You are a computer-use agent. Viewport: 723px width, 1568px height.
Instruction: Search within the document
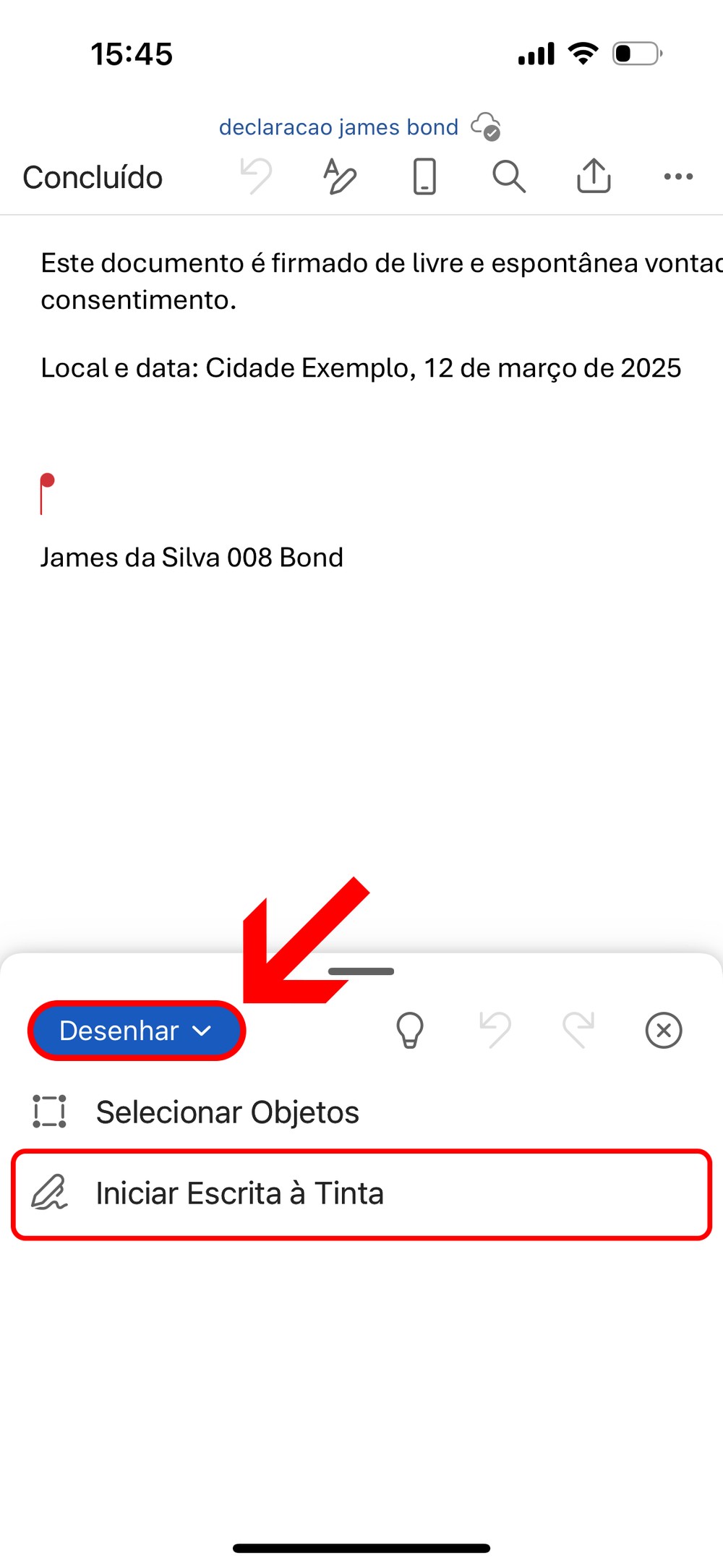[x=509, y=176]
